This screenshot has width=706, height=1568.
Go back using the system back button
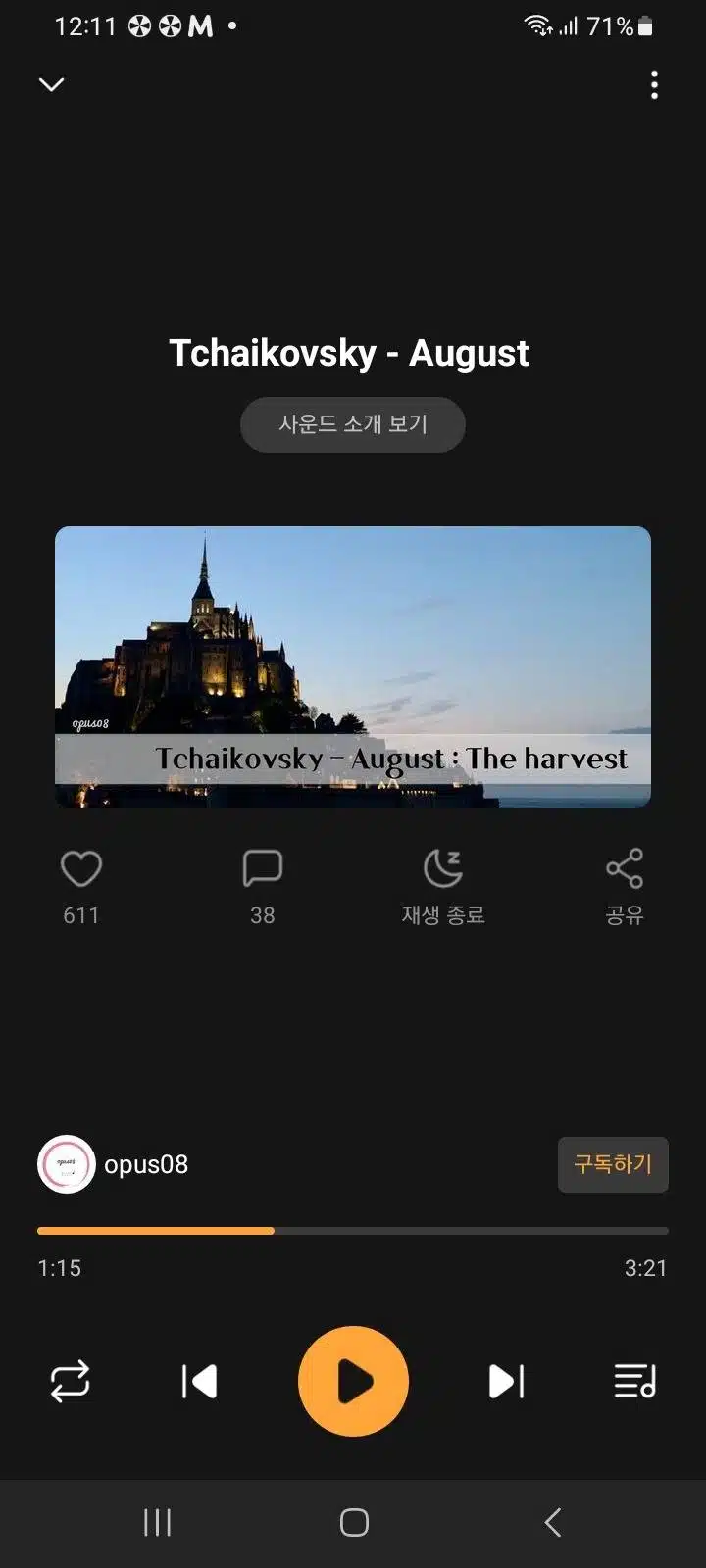(552, 1522)
